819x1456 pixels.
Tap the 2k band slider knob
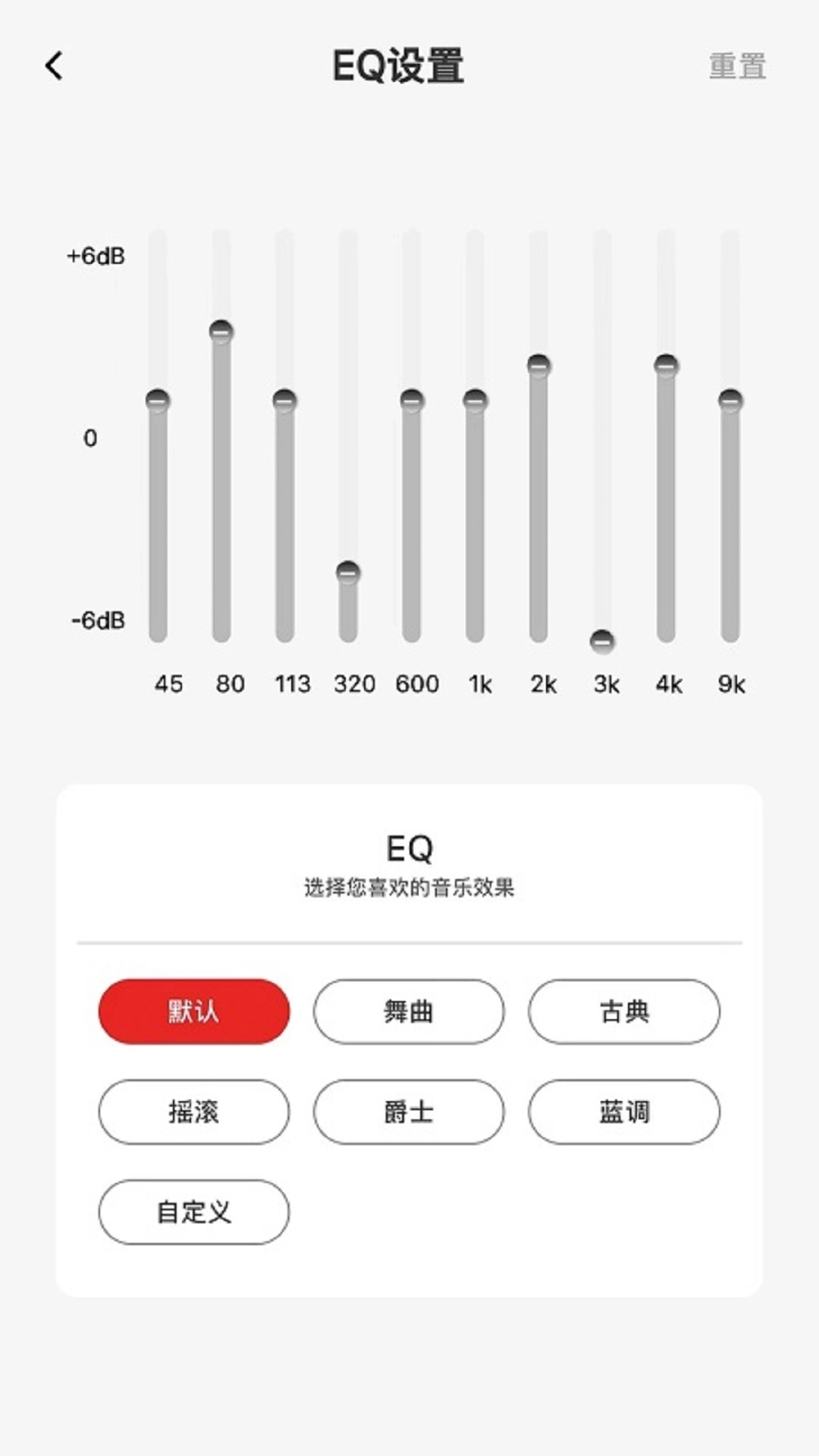(x=538, y=366)
